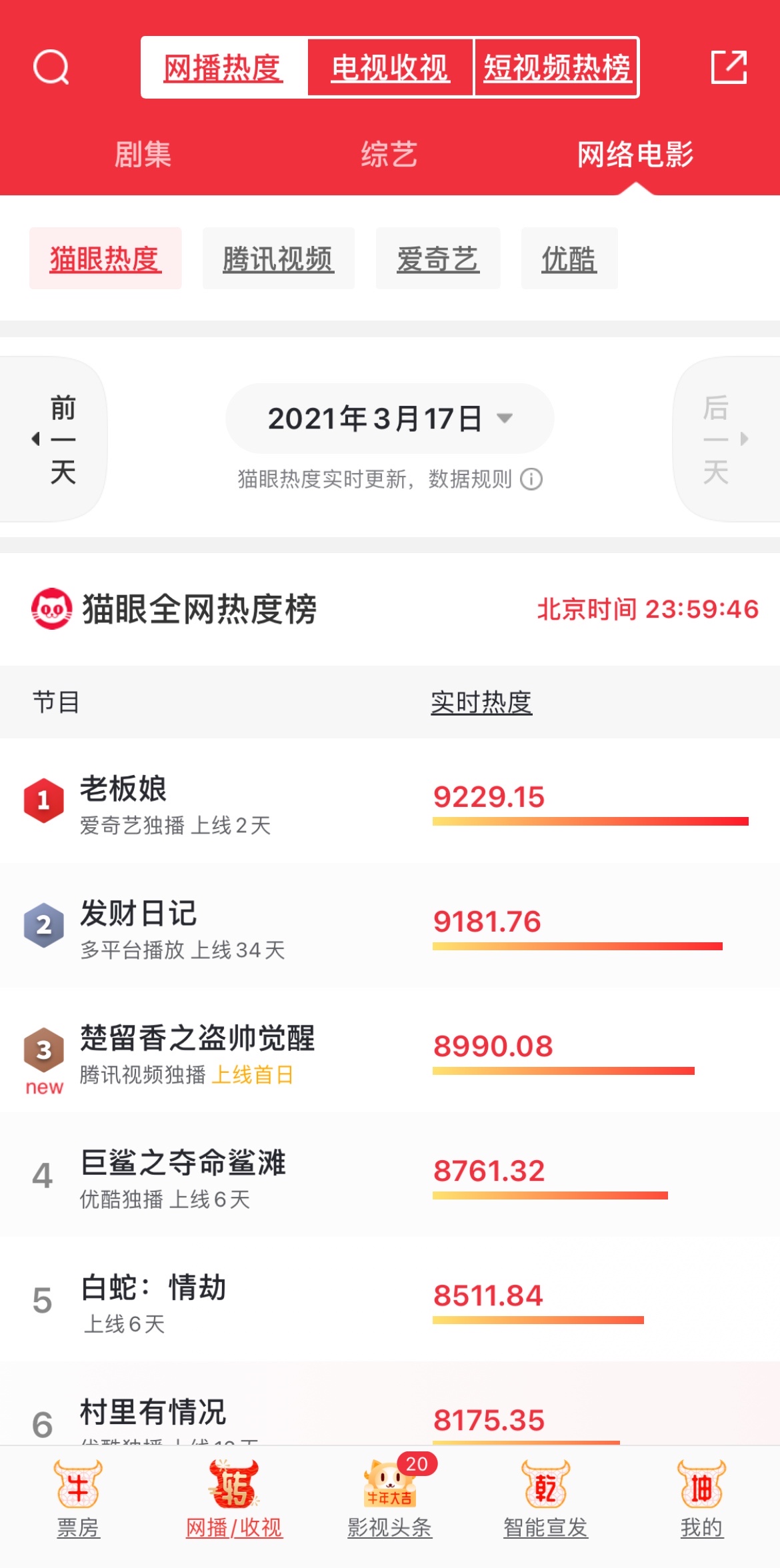This screenshot has width=780, height=1568.
Task: Select the 剧集 tab
Action: (x=143, y=155)
